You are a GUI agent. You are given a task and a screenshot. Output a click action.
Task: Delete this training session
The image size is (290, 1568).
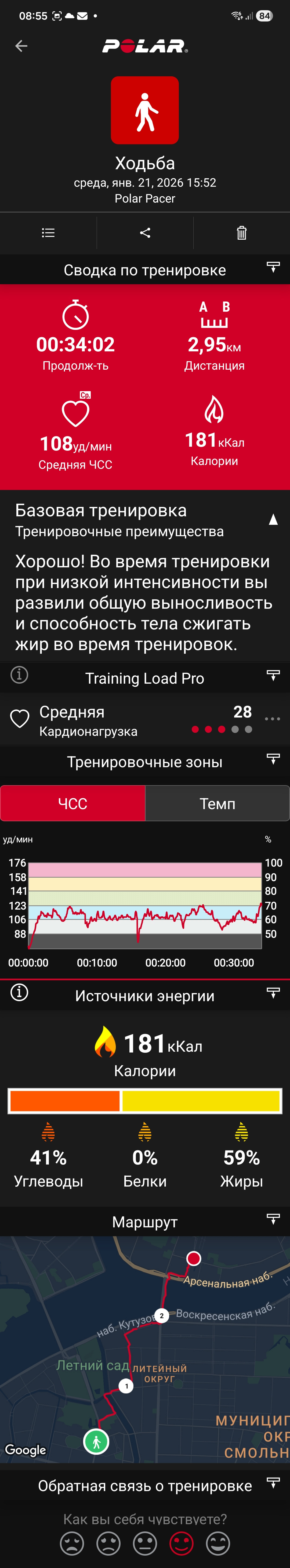[x=241, y=233]
